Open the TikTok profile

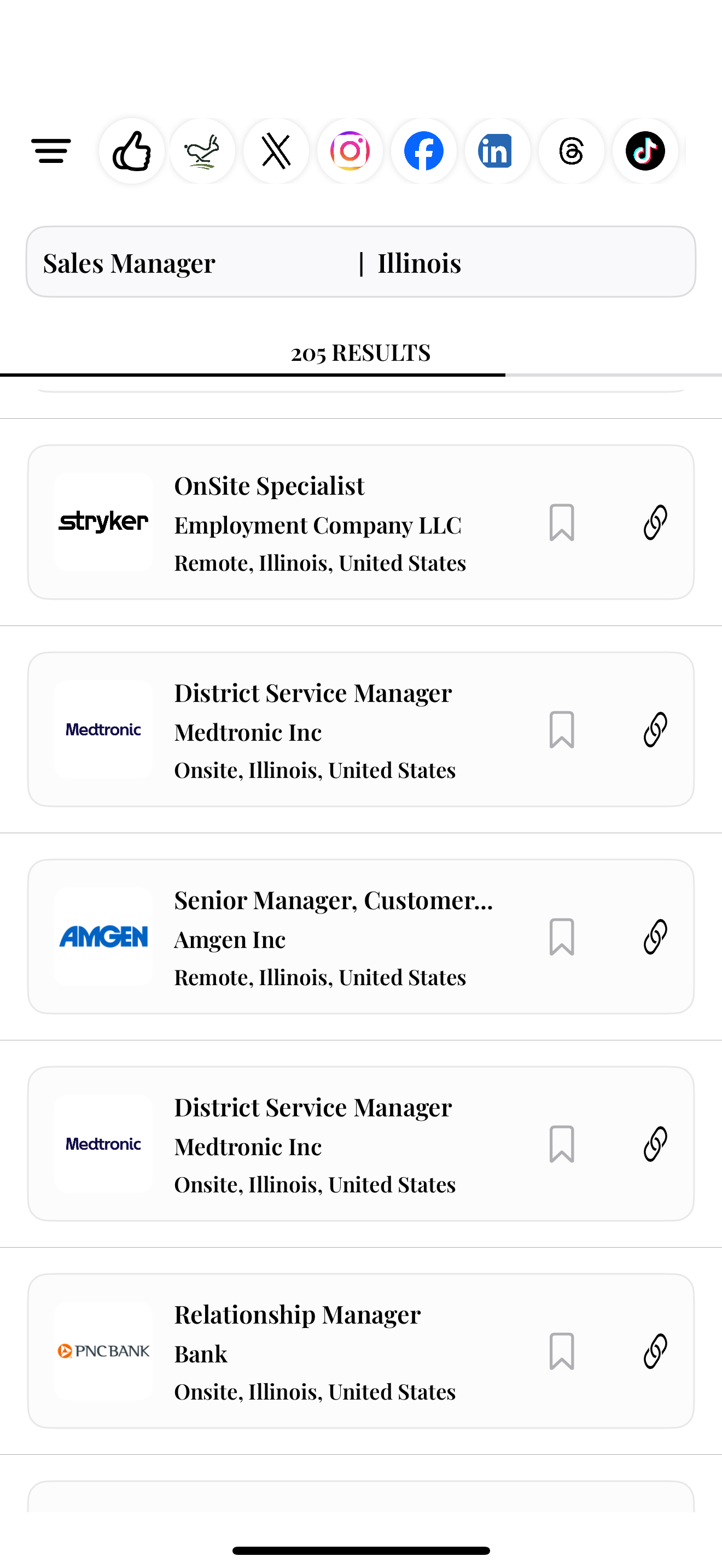[644, 151]
